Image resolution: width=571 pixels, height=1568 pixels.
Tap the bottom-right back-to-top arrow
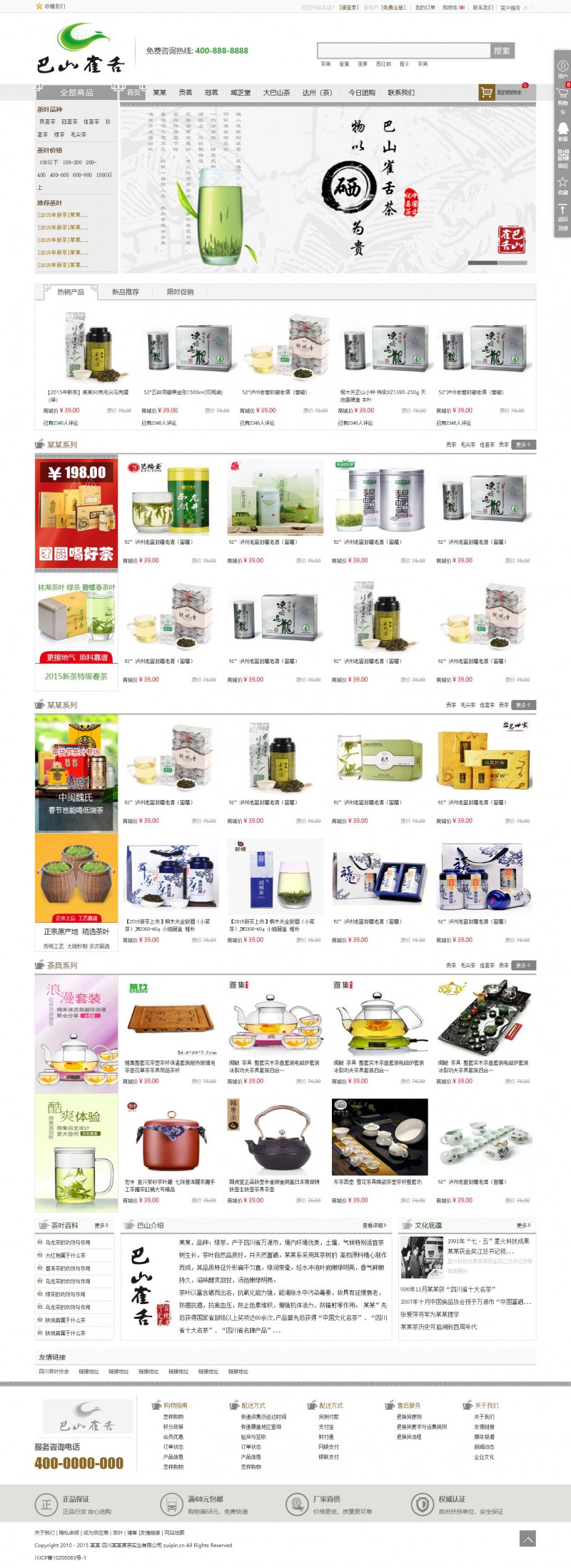(527, 1539)
